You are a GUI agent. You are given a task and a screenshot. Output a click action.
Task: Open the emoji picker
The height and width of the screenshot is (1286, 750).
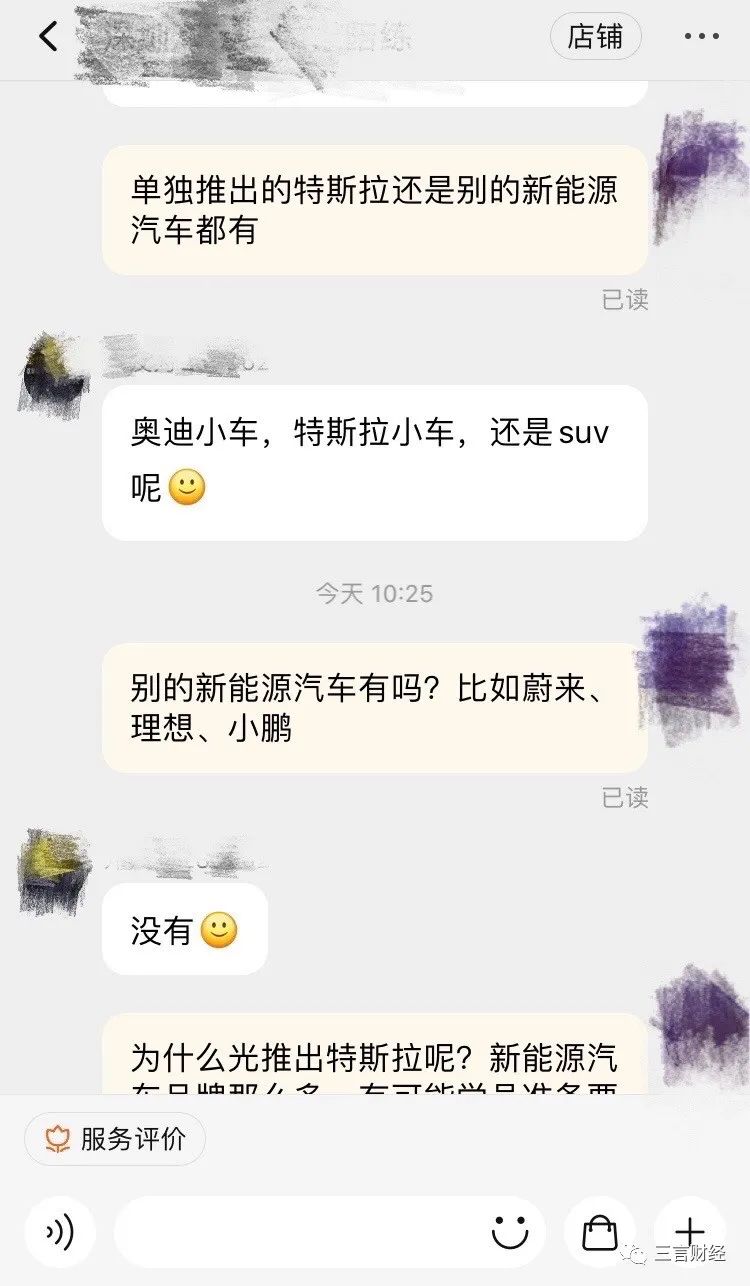(510, 1232)
